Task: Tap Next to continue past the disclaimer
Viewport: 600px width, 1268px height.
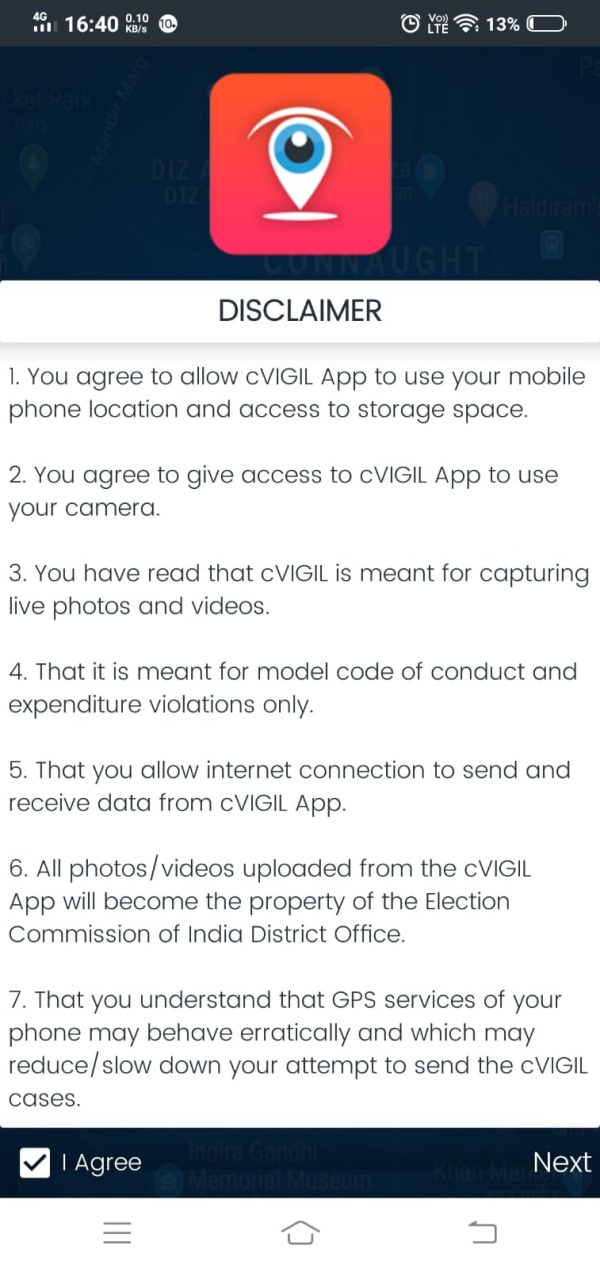Action: point(561,1162)
